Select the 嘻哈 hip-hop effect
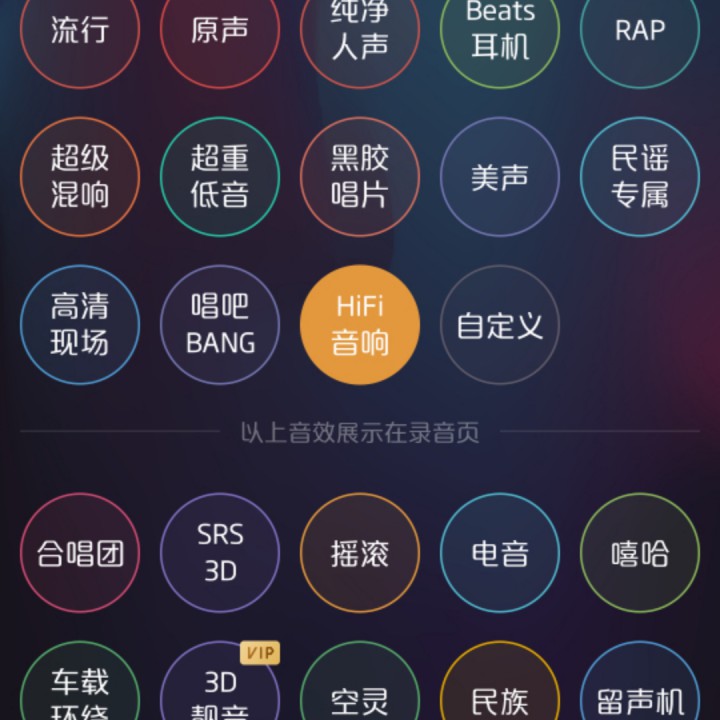Image resolution: width=720 pixels, height=720 pixels. point(640,553)
